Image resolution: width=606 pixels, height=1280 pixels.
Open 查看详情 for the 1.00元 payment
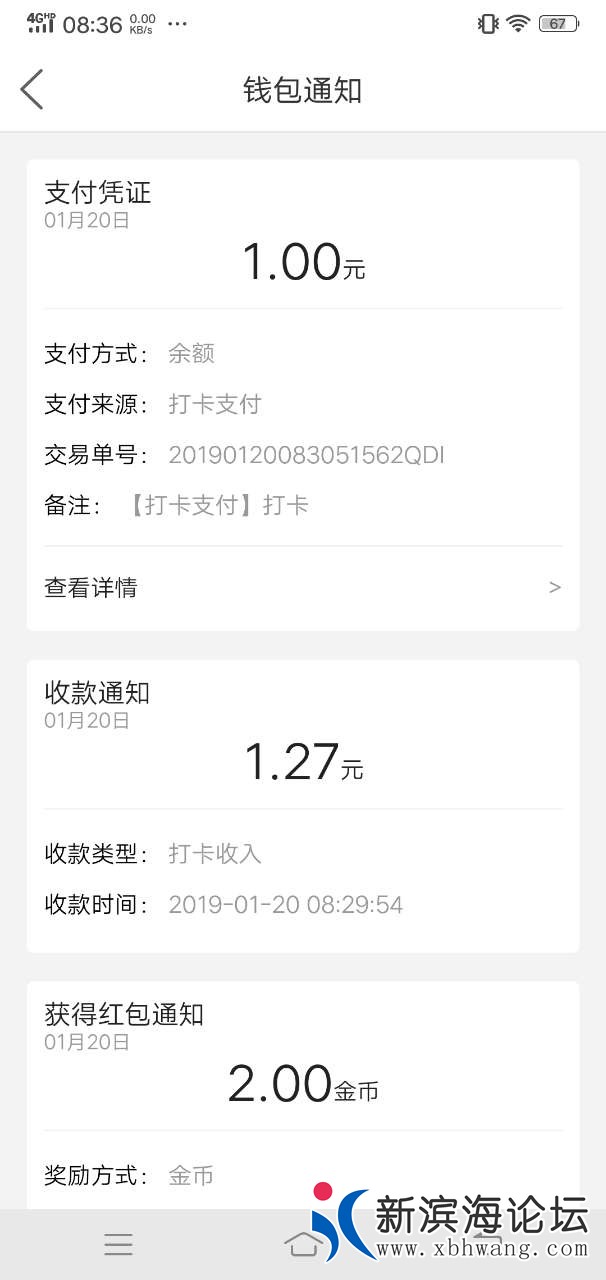point(302,588)
